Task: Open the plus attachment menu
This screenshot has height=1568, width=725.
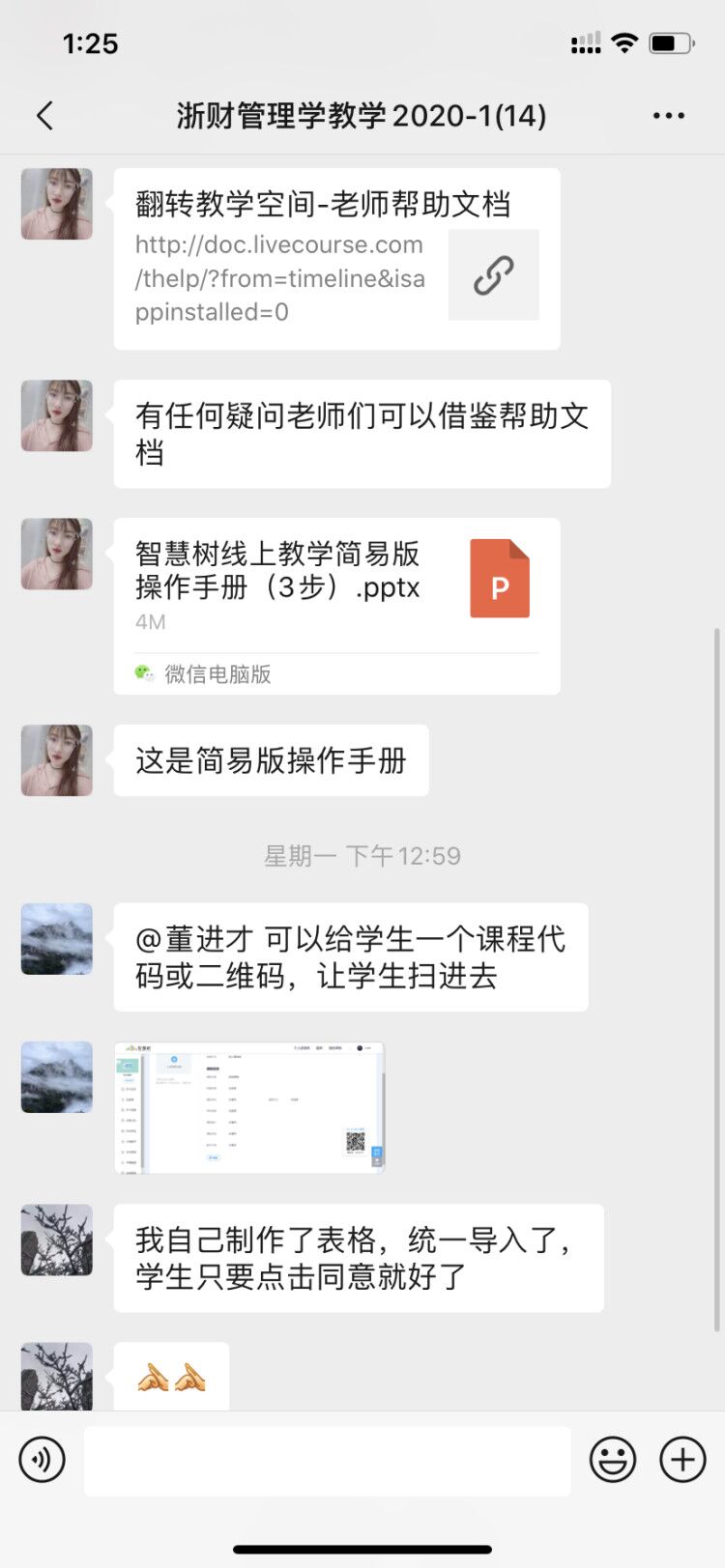Action: [682, 1459]
